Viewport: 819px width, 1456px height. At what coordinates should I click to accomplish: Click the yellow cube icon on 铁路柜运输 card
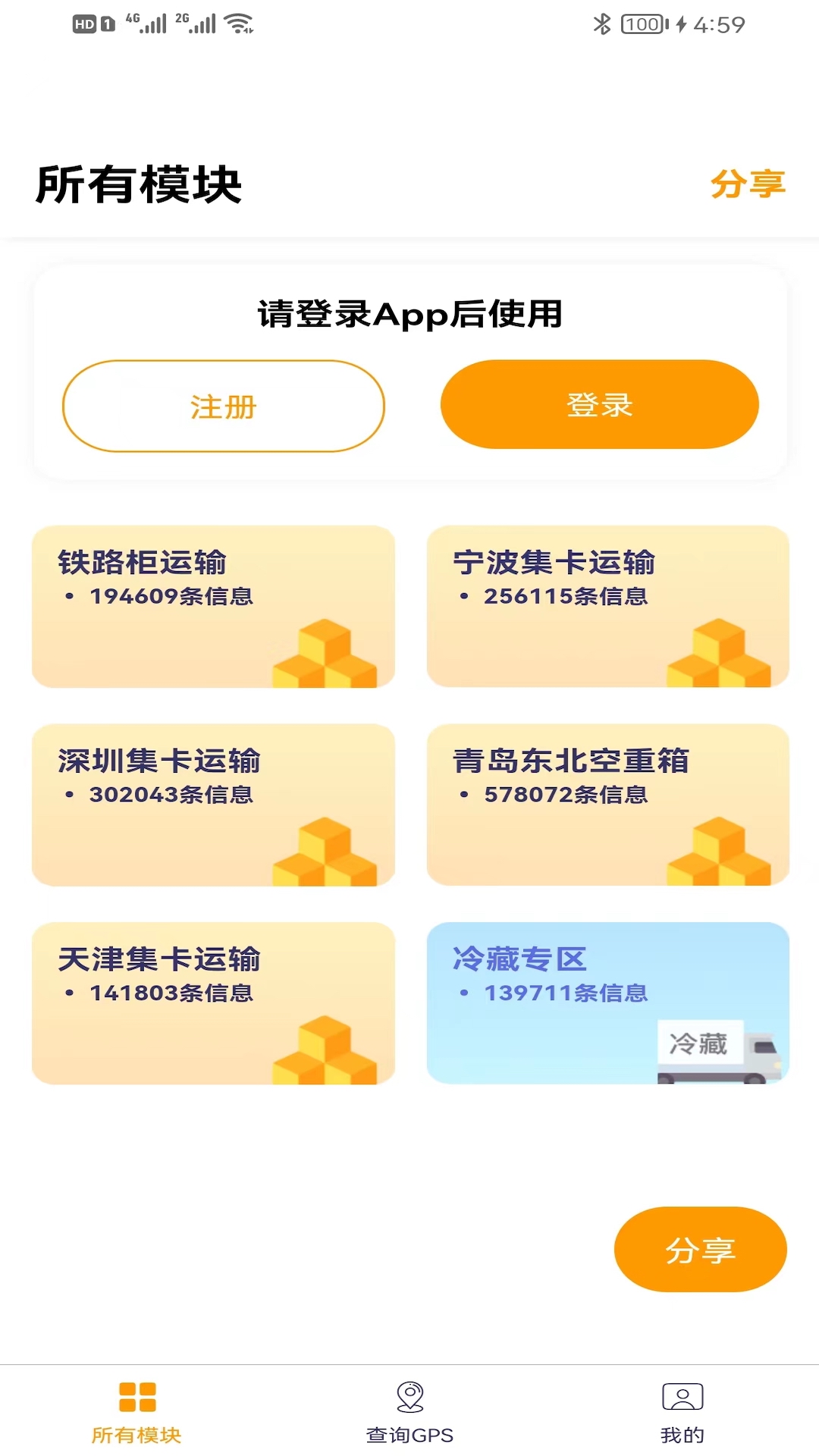point(325,654)
